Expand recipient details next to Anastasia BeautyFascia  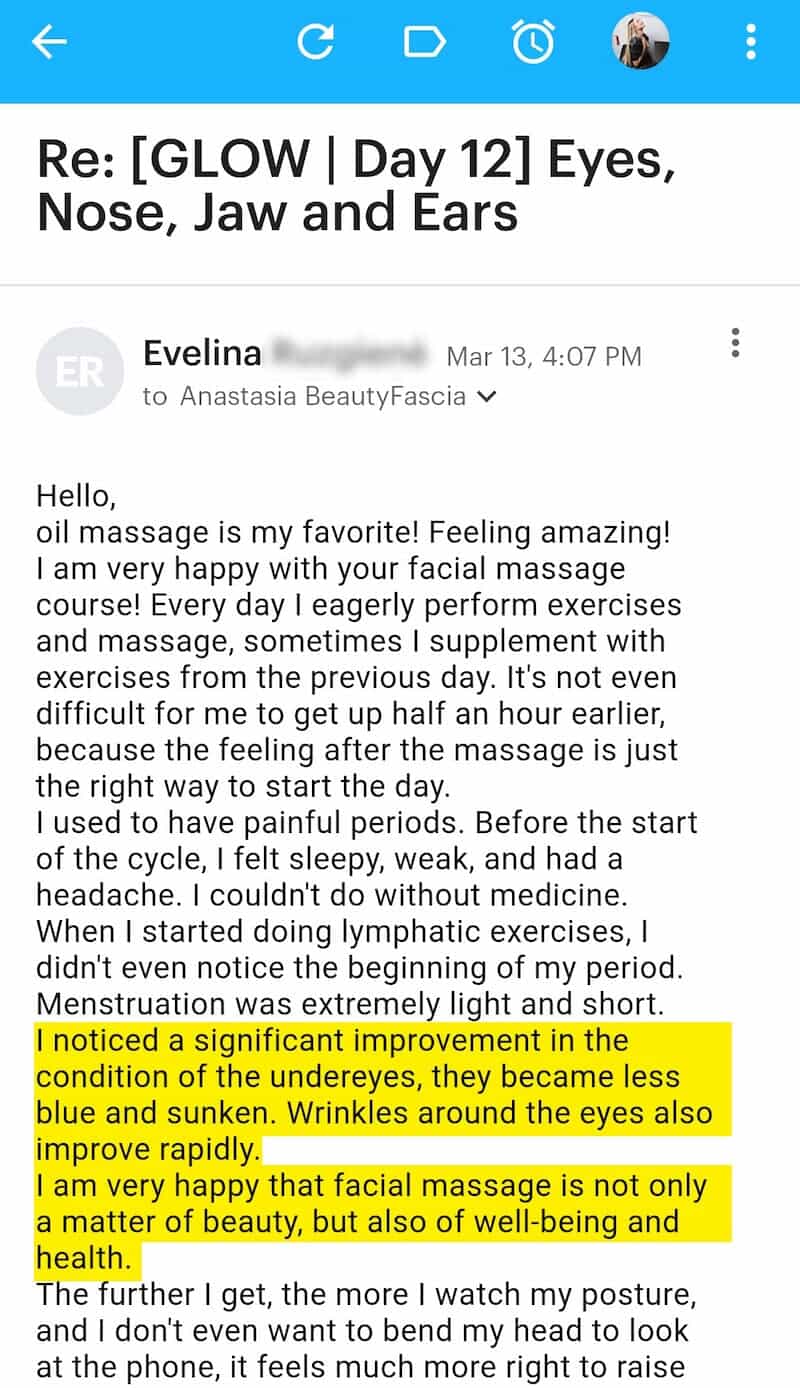[x=487, y=397]
